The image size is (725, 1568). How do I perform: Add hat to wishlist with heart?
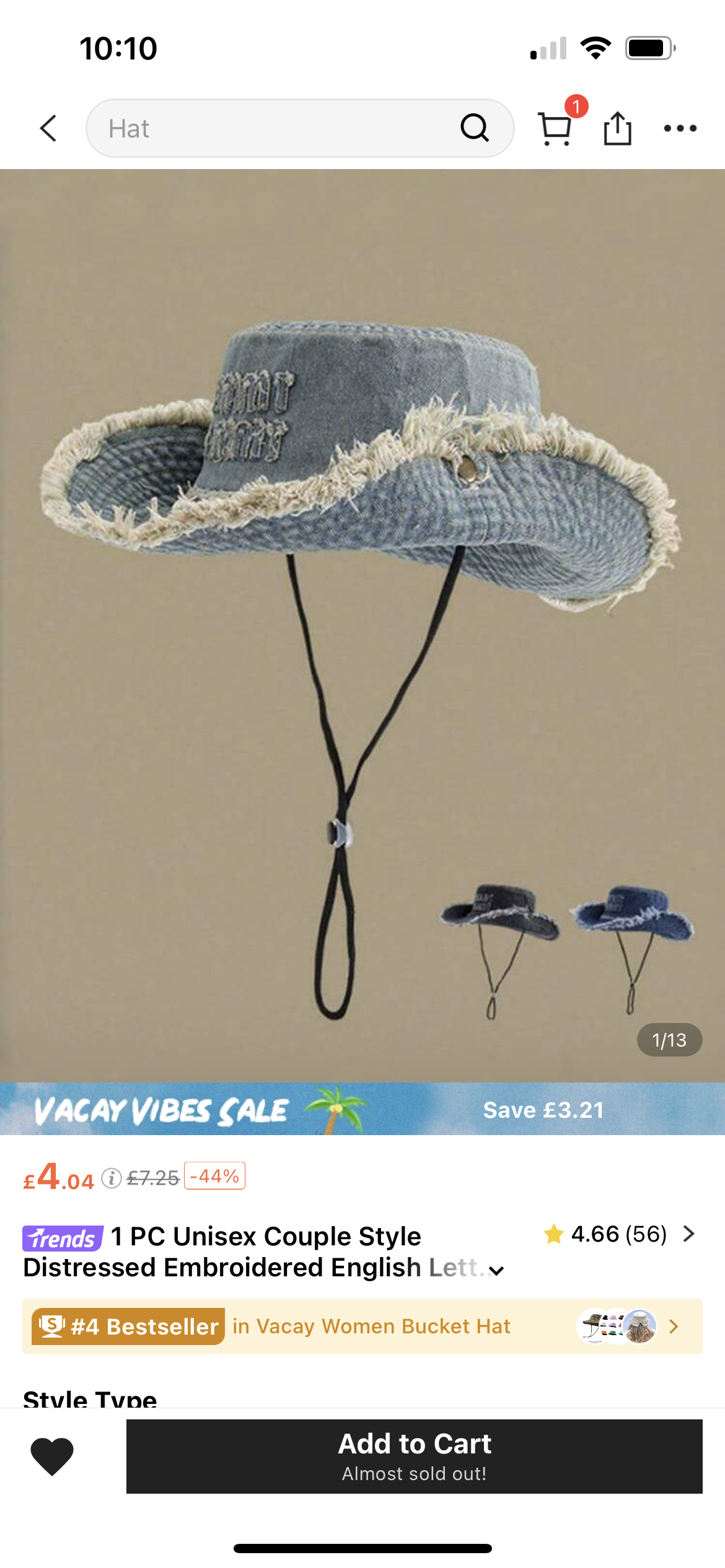(52, 1456)
